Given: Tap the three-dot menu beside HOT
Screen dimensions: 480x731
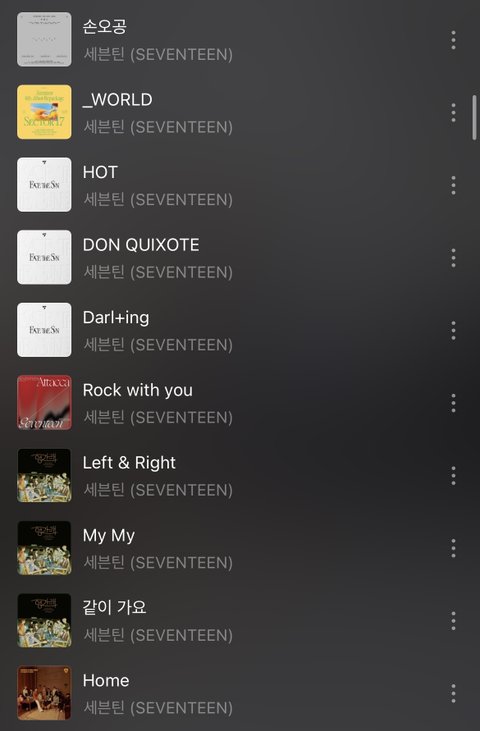Looking at the screenshot, I should coord(453,186).
